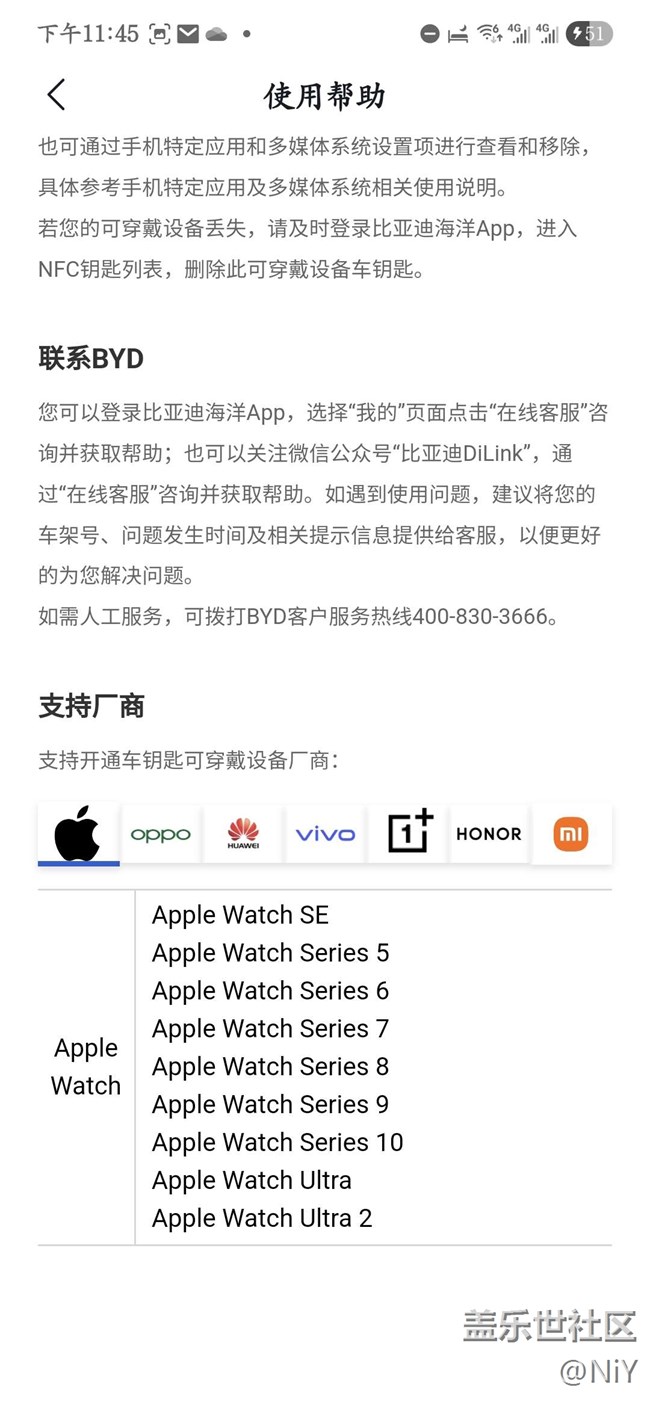Show vivo supported wearable devices
Image resolution: width=650 pixels, height=1408 pixels.
[325, 833]
